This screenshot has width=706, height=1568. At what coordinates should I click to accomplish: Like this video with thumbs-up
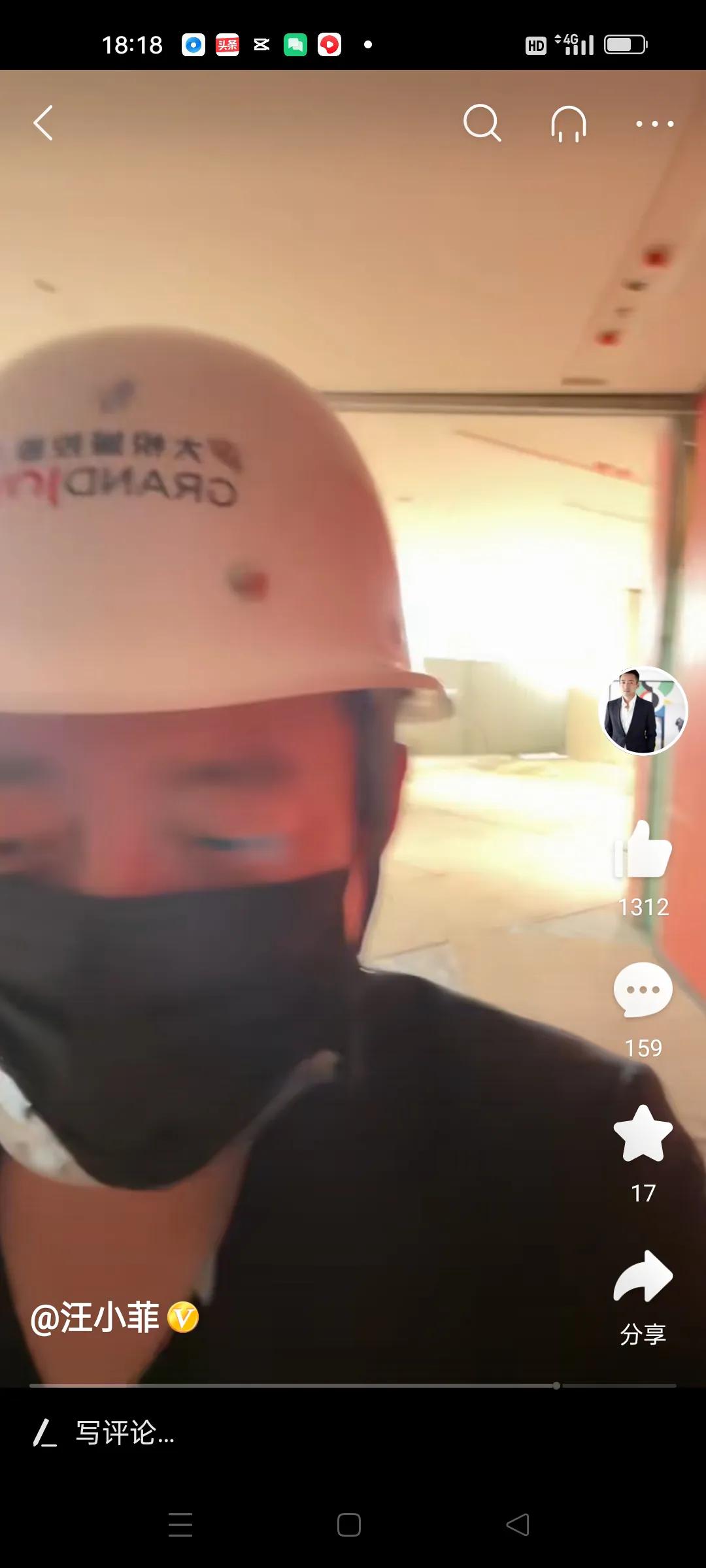pyautogui.click(x=643, y=851)
